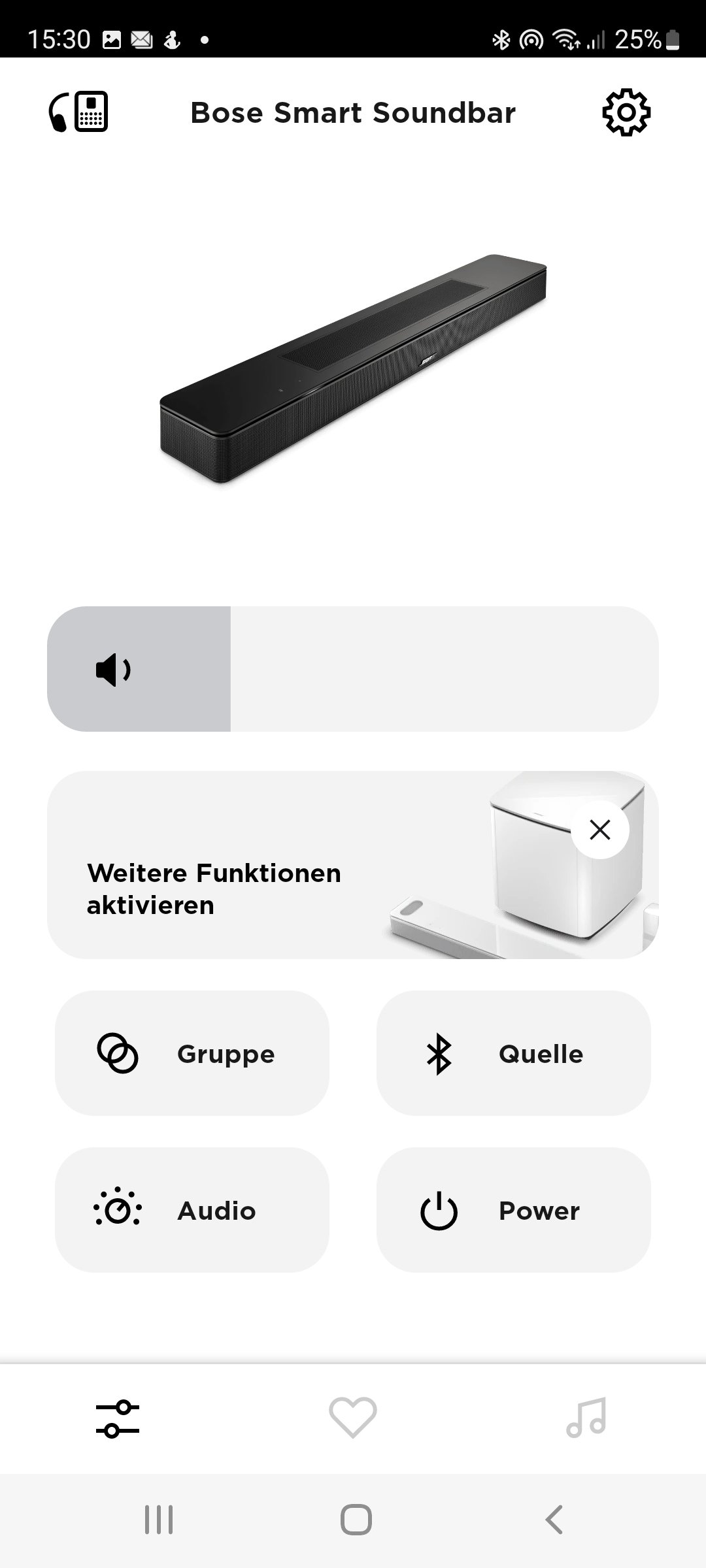Switch to the favorites heart tab
This screenshot has width=706, height=1568.
(x=353, y=1418)
